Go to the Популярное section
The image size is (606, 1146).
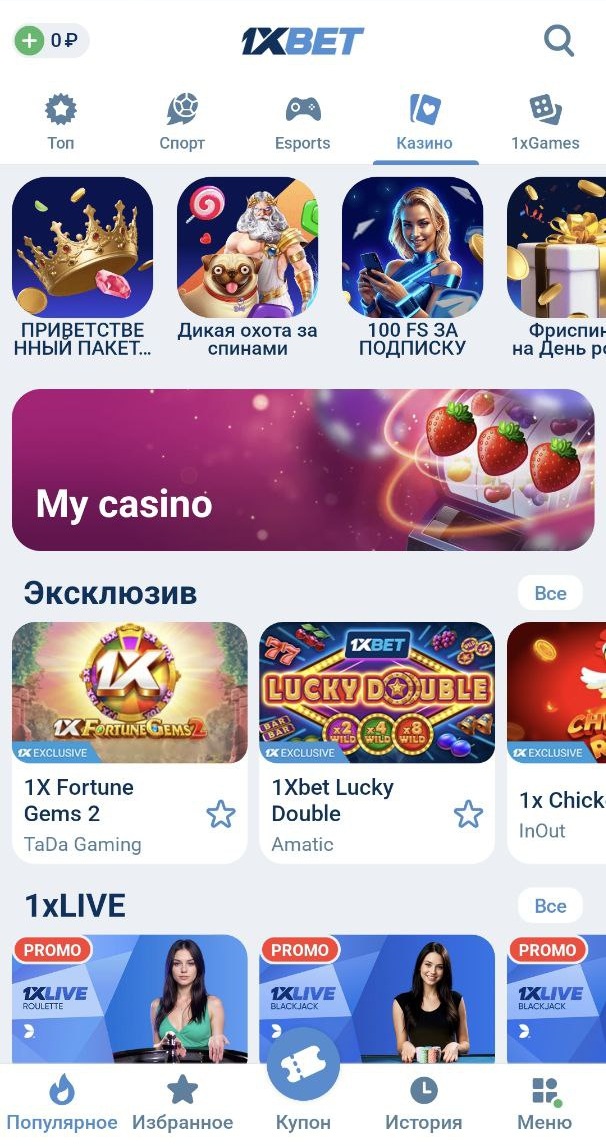tap(61, 1102)
